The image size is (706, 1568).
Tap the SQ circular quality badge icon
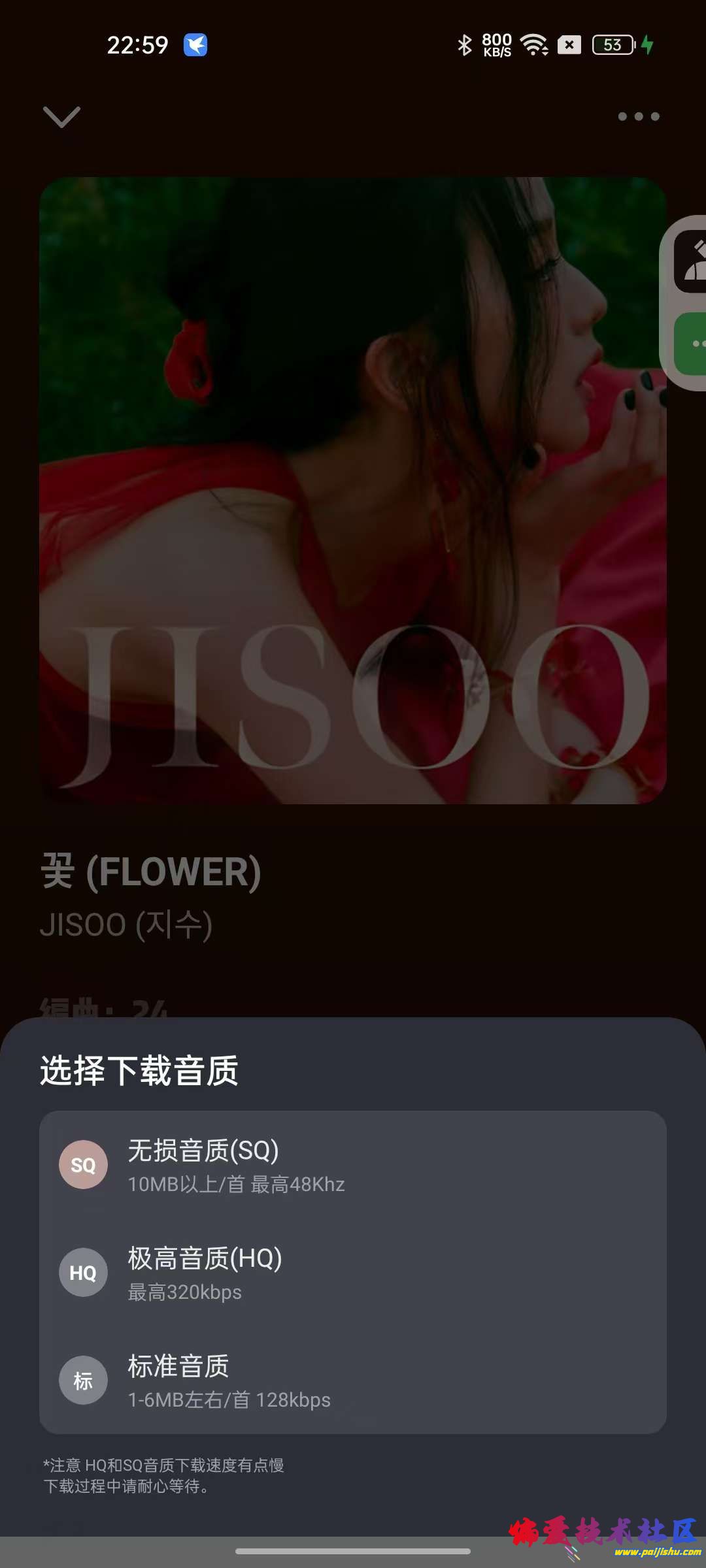coord(84,1164)
